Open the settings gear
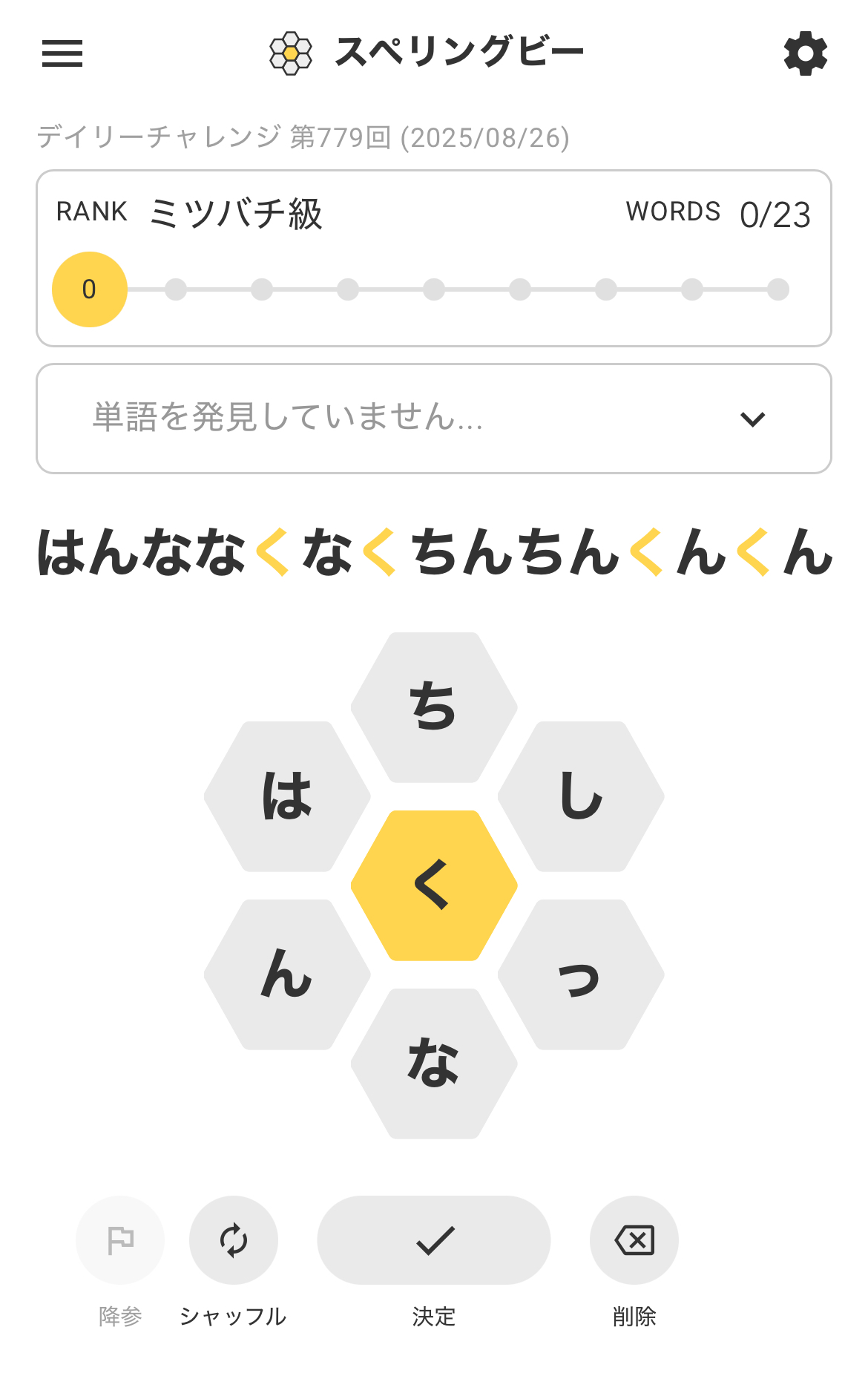 (805, 53)
